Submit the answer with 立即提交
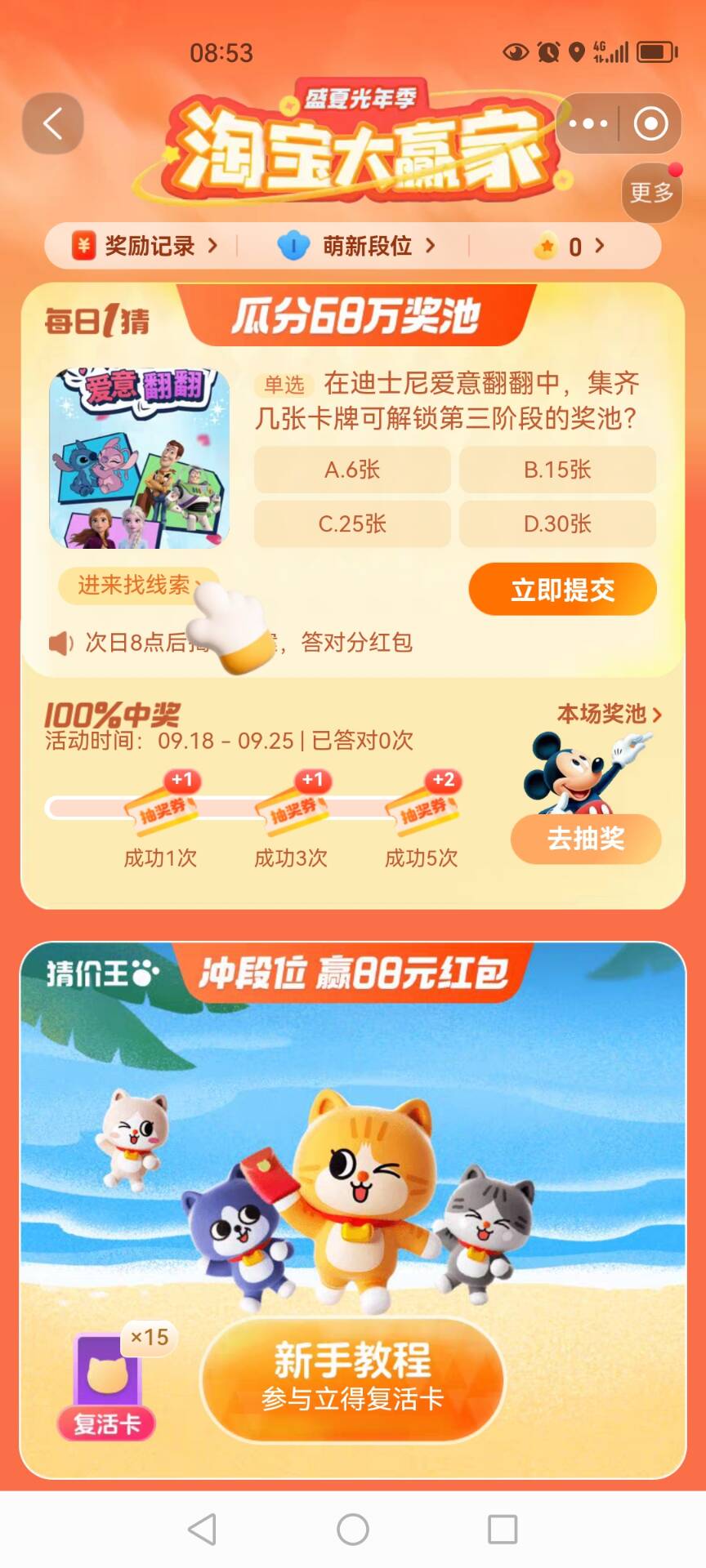Image resolution: width=706 pixels, height=1568 pixels. tap(562, 589)
